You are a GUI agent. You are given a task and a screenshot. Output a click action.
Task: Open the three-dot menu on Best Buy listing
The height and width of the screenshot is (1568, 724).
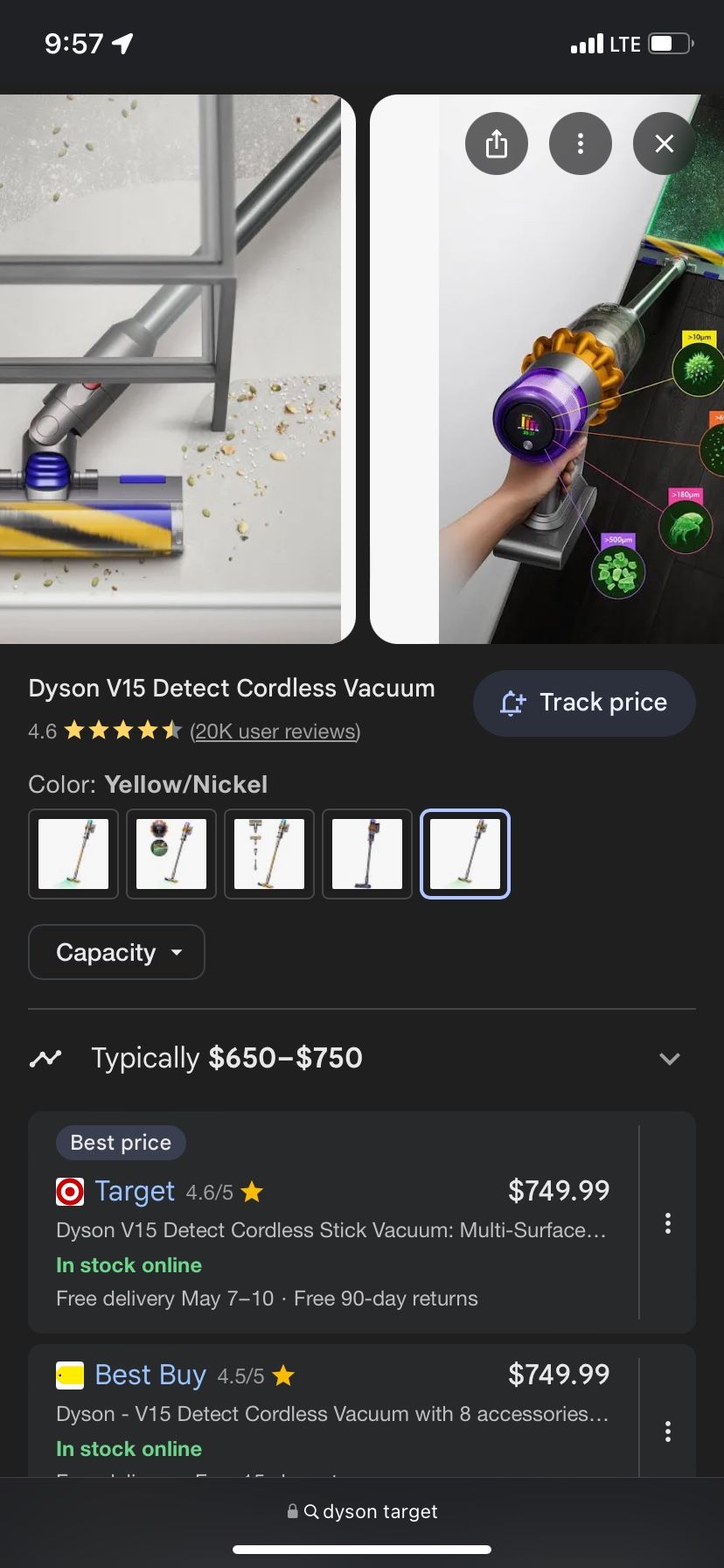pos(667,1431)
